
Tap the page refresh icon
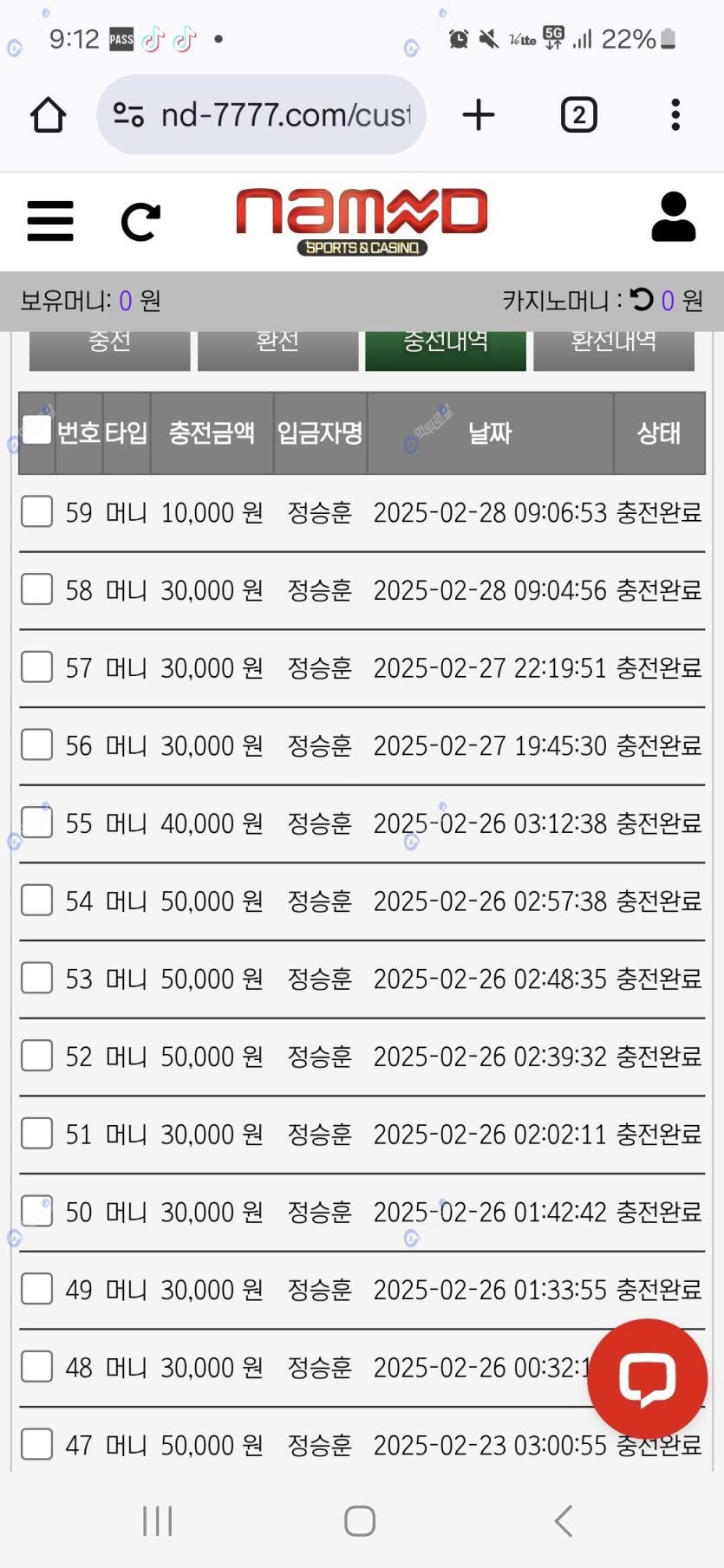click(x=140, y=222)
